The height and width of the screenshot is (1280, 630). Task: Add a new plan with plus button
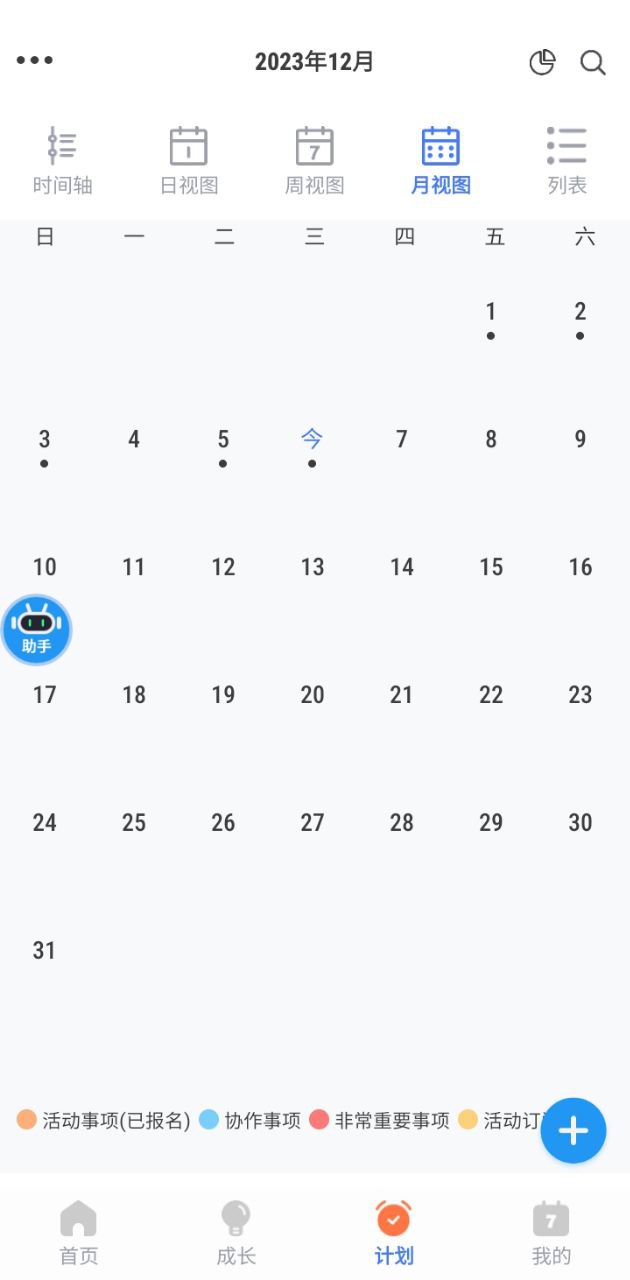[573, 1131]
